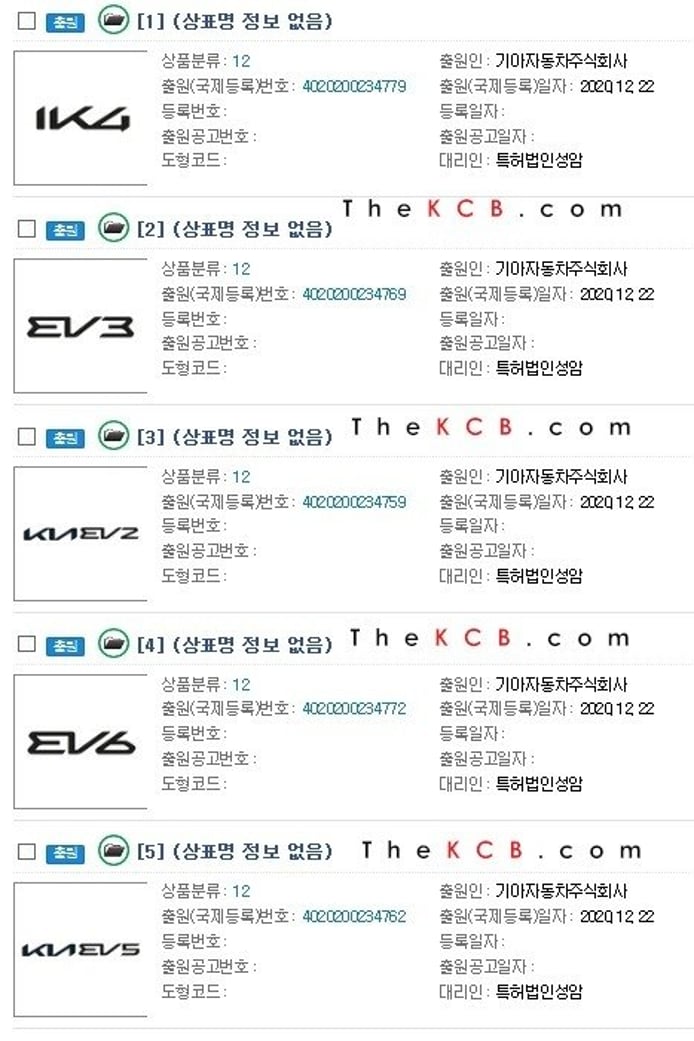Open the folder icon of result [5]

[x=114, y=851]
